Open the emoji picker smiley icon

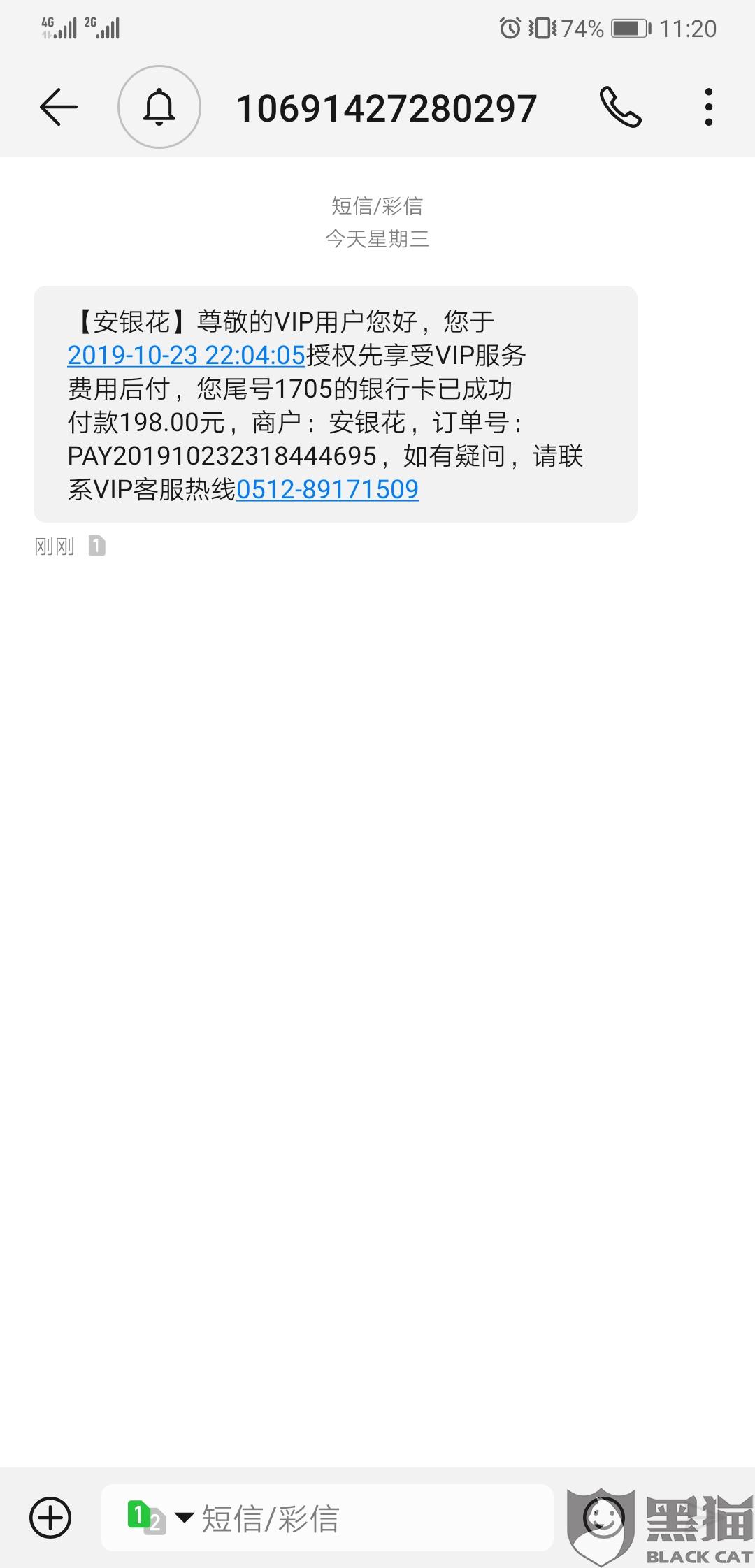coord(604,1516)
